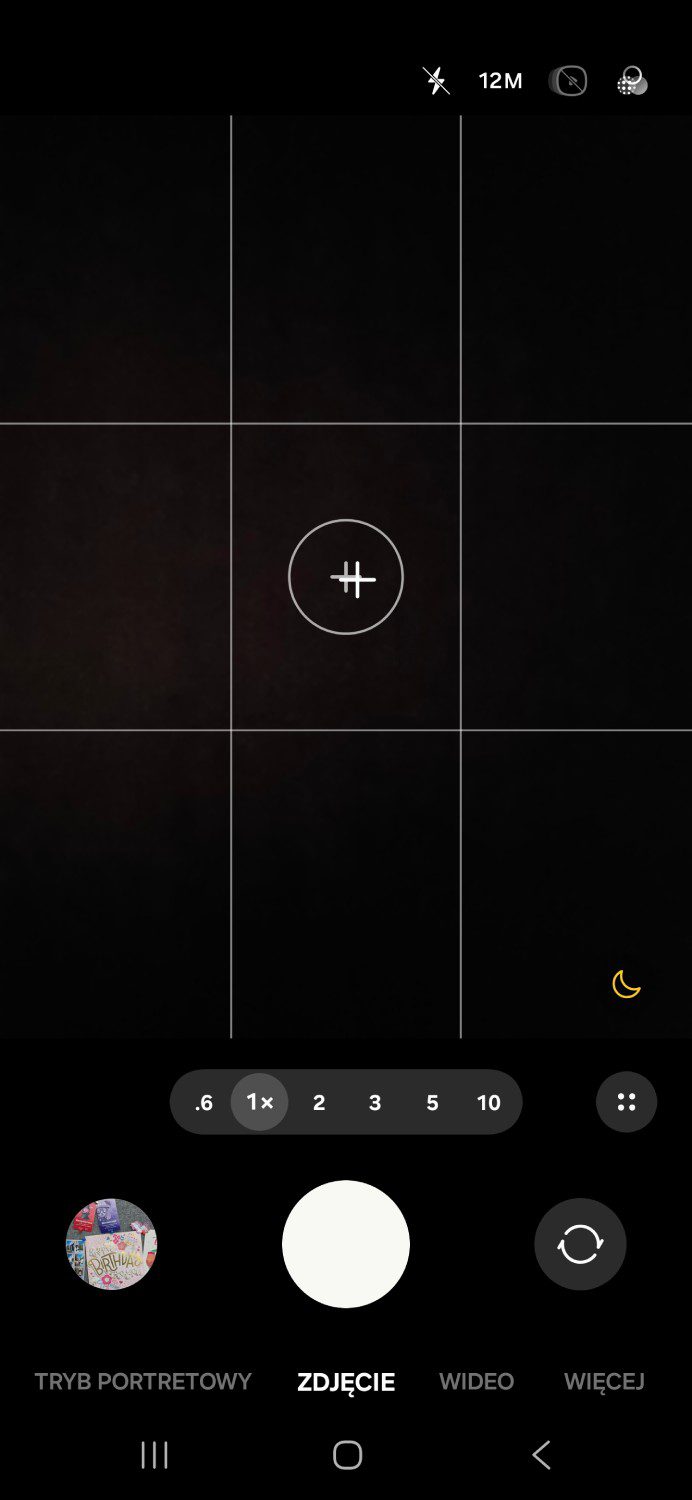Select the .6 ultra-wide zoom
The width and height of the screenshot is (692, 1500).
(x=204, y=1103)
